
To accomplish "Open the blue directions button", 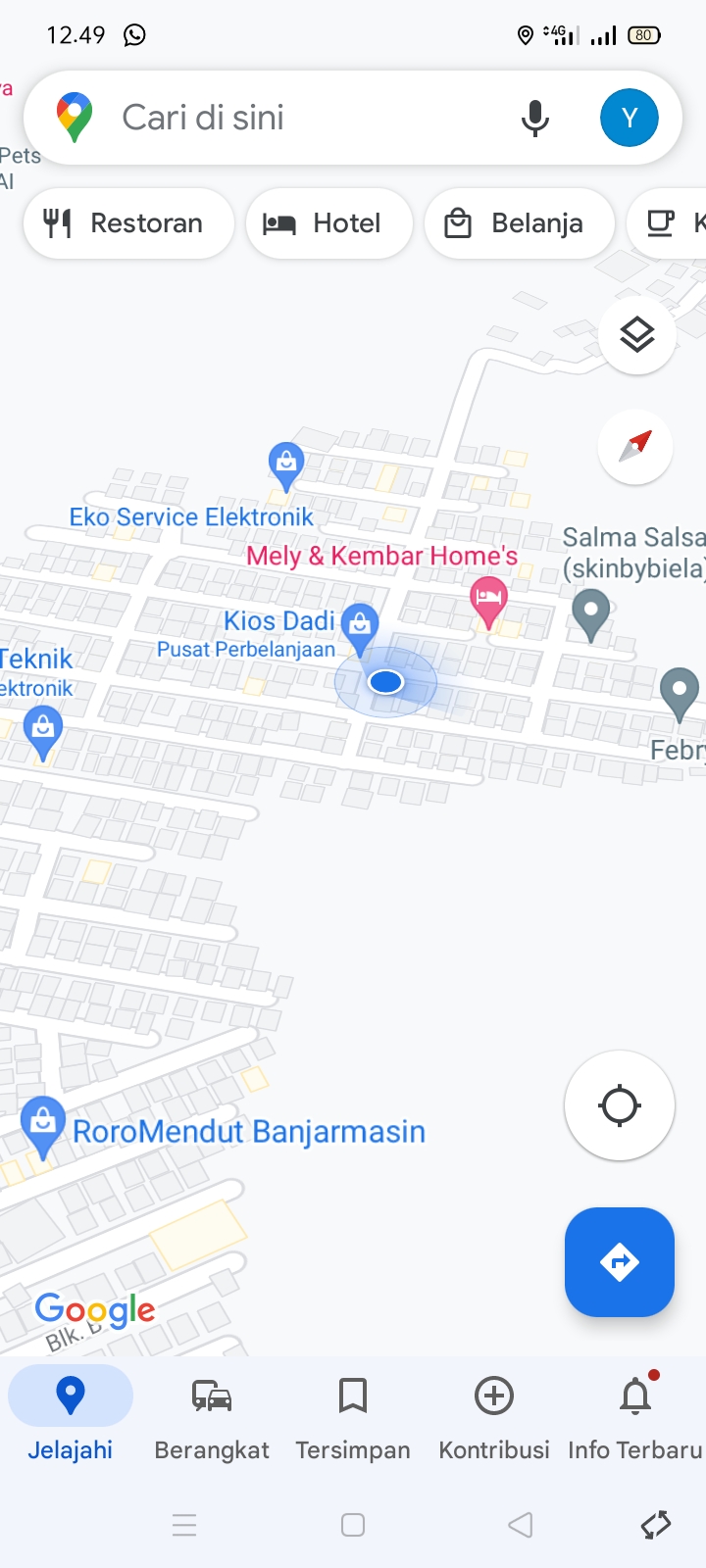I will click(x=619, y=1261).
